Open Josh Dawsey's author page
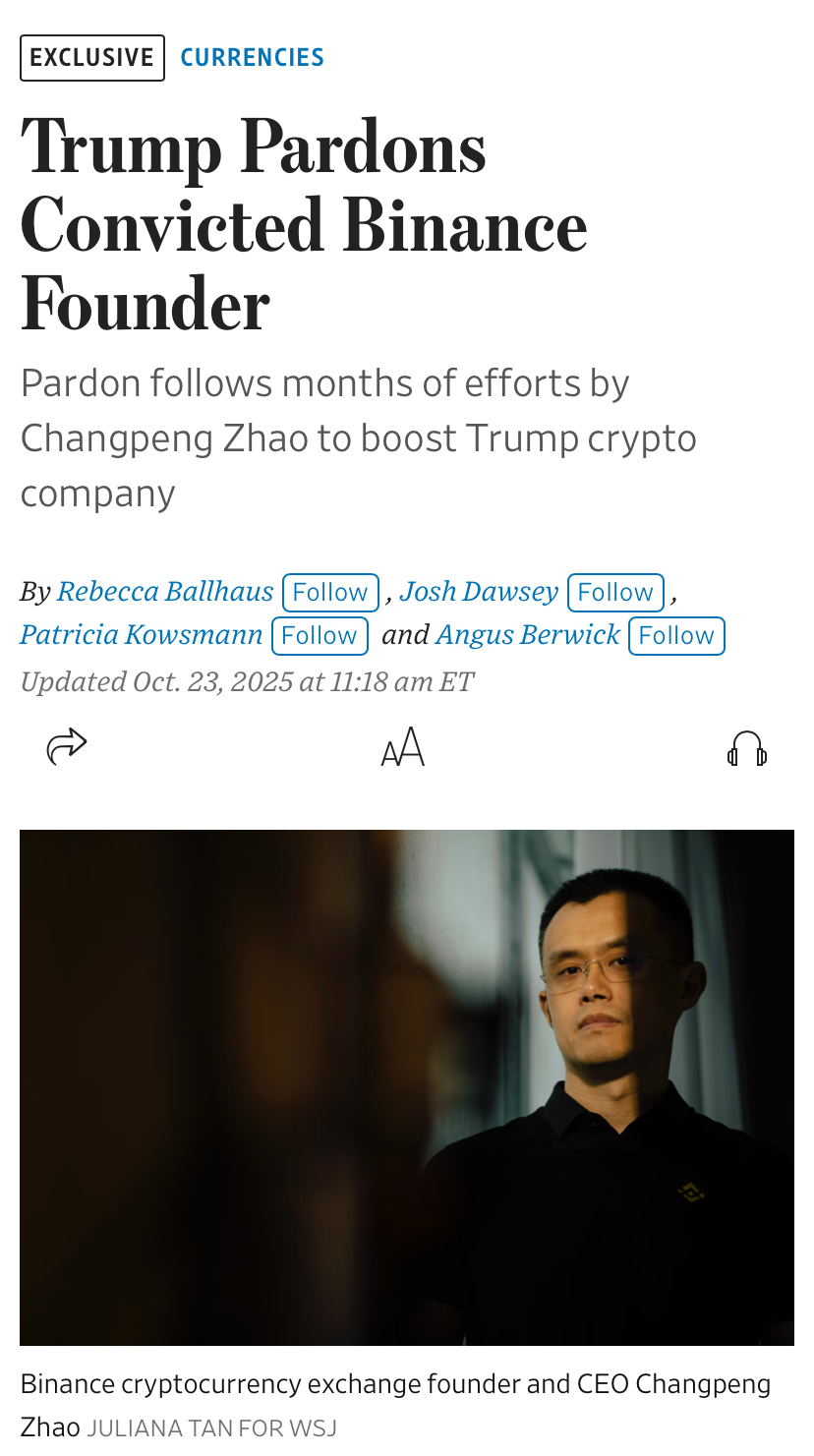Image resolution: width=814 pixels, height=1456 pixels. (479, 591)
